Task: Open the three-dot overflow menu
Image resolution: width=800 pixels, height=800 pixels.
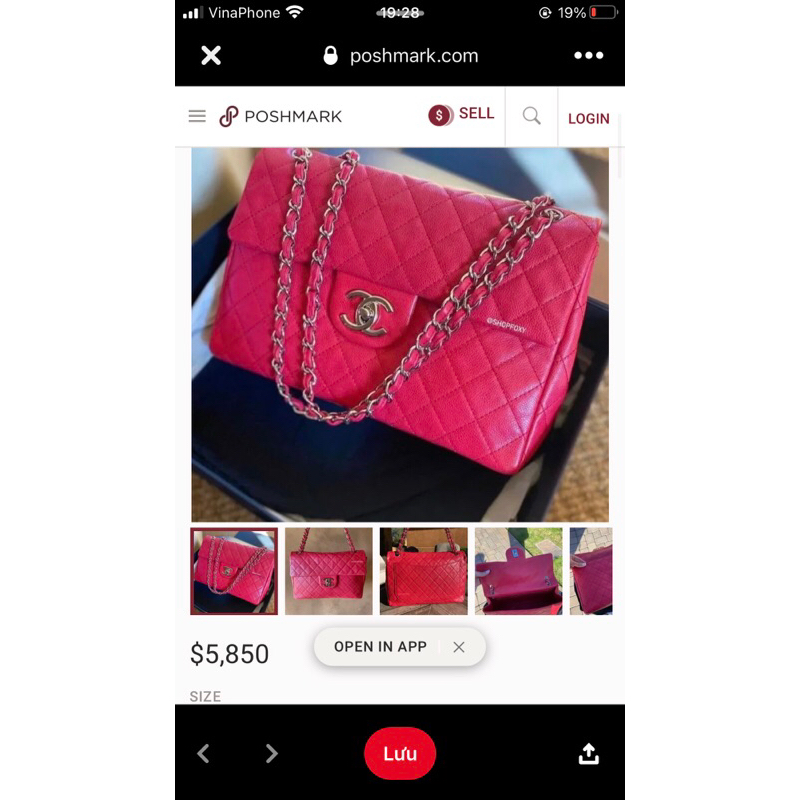Action: click(x=588, y=56)
